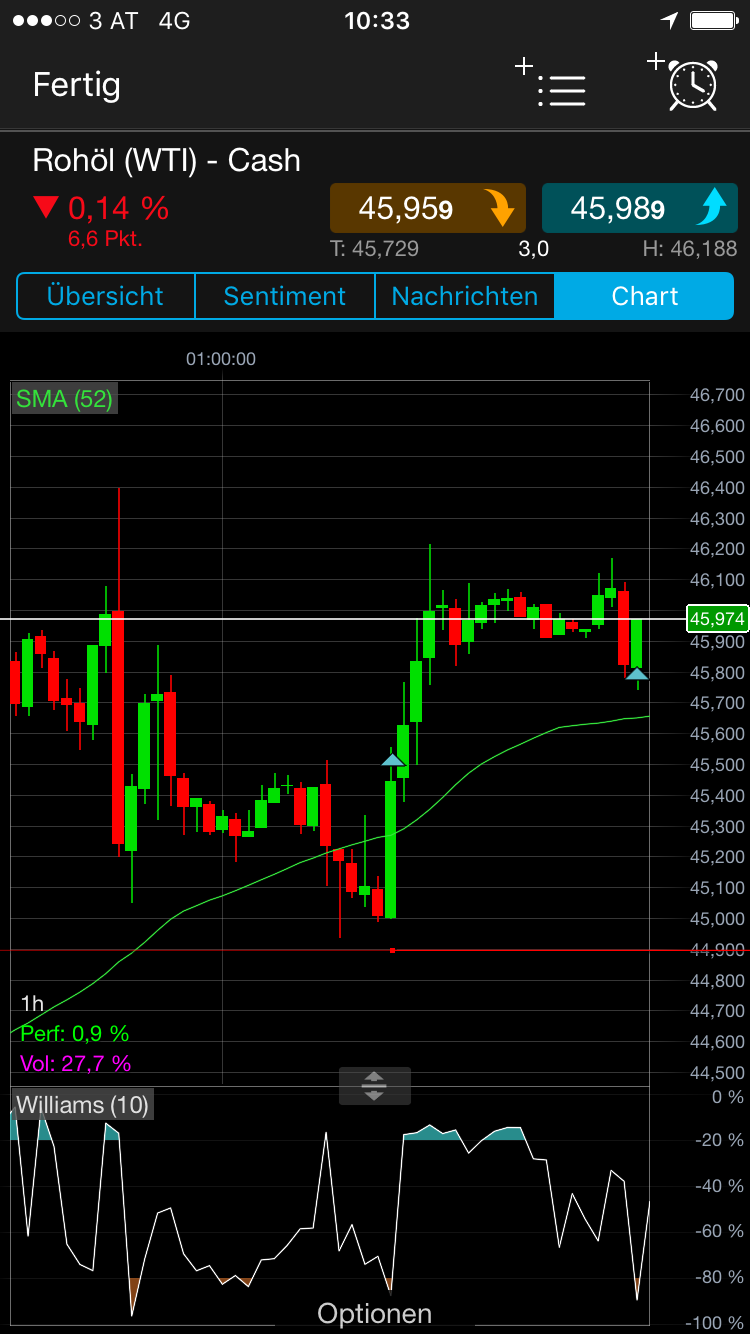Tap the red stop-loss line marker
Viewport: 750px width, 1334px height.
pos(390,948)
